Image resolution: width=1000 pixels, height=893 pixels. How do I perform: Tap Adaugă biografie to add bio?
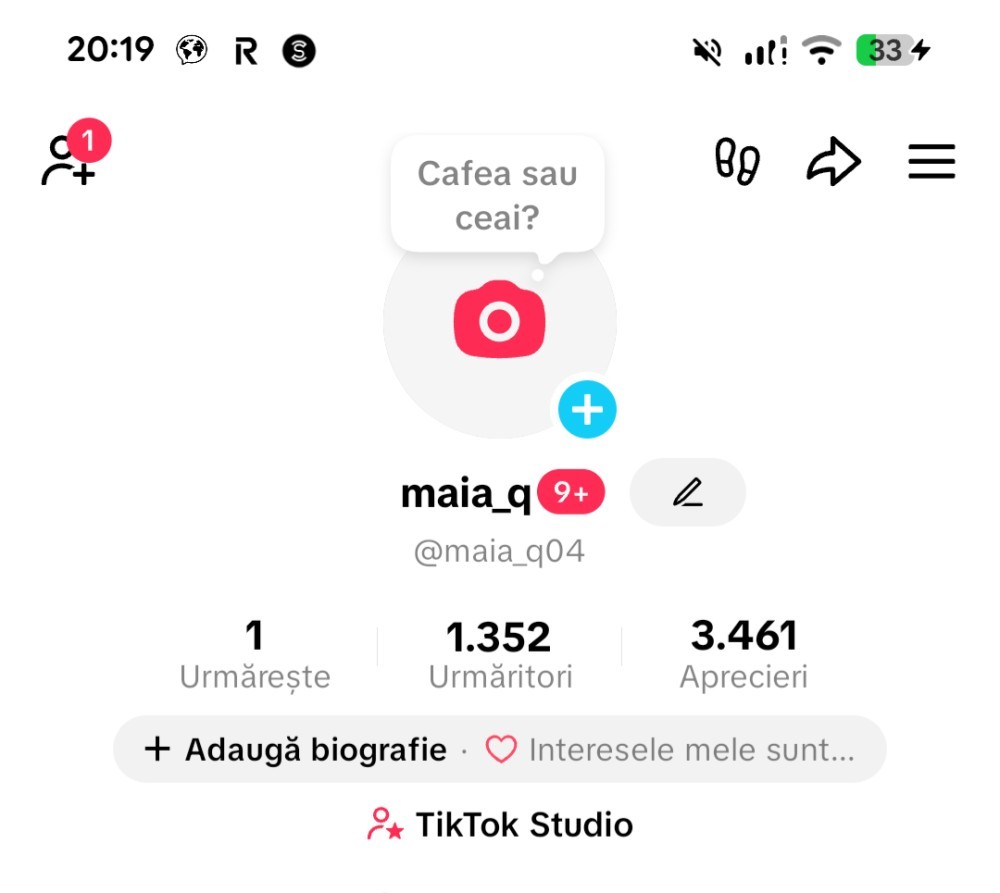[296, 749]
